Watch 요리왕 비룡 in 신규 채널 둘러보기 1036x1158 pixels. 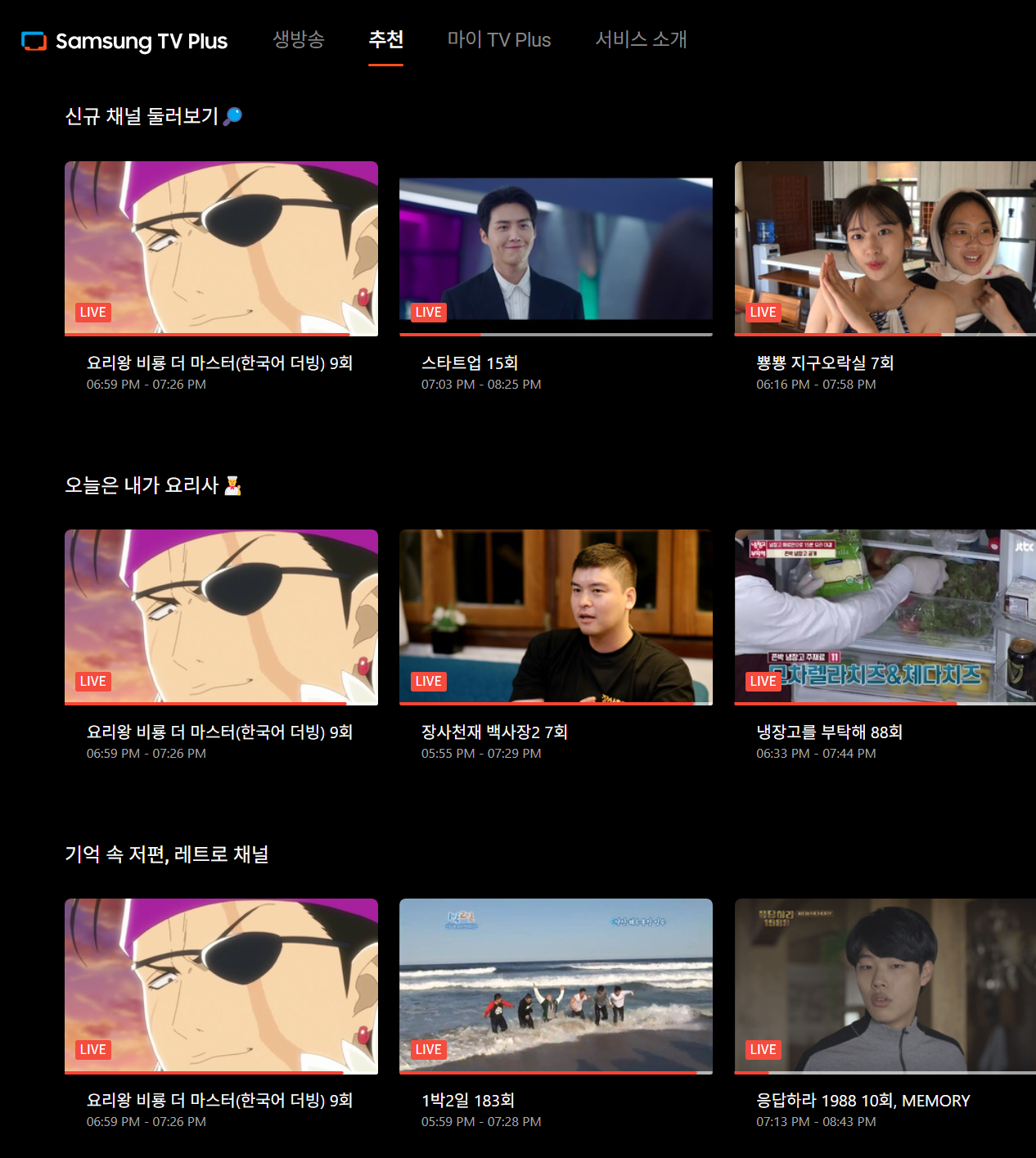click(221, 248)
